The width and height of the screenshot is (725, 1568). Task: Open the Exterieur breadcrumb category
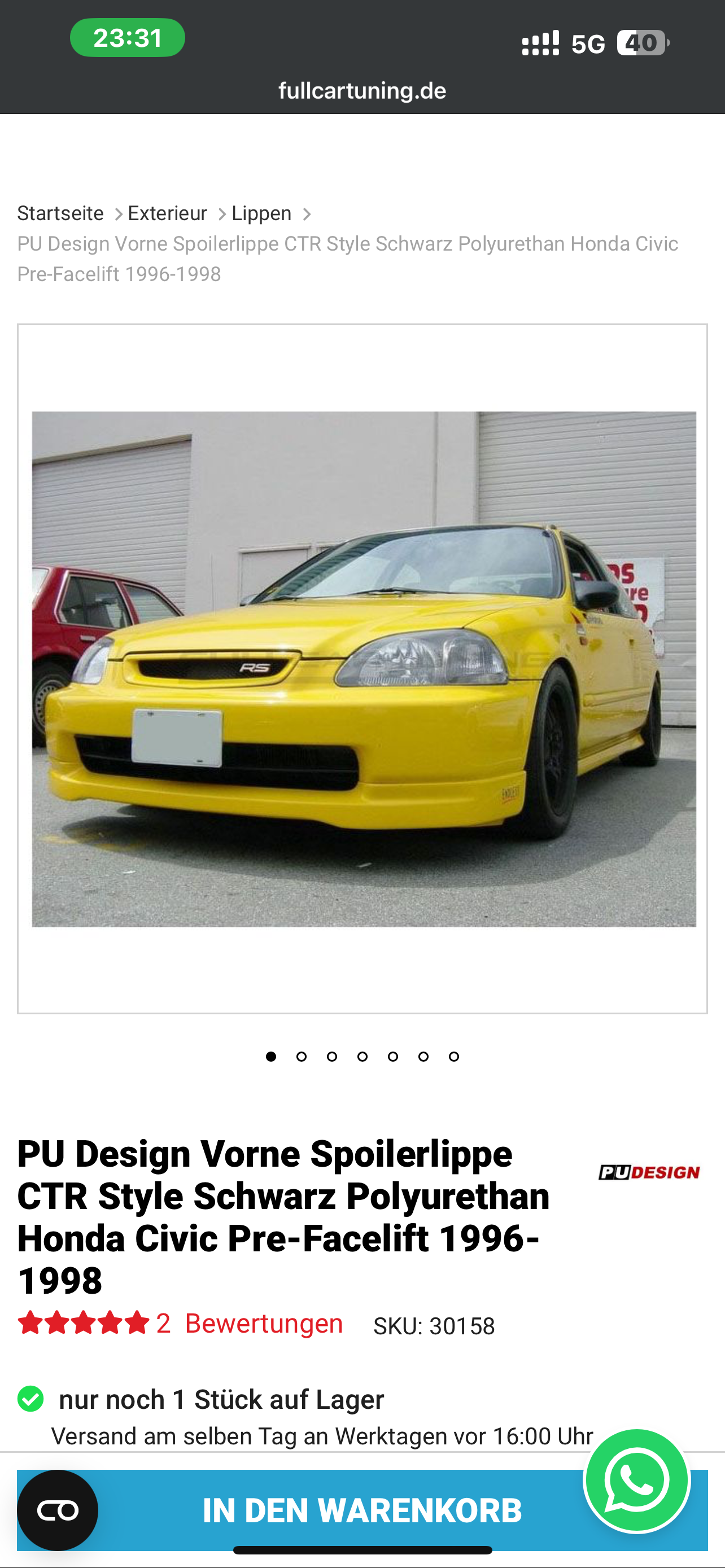(x=167, y=214)
